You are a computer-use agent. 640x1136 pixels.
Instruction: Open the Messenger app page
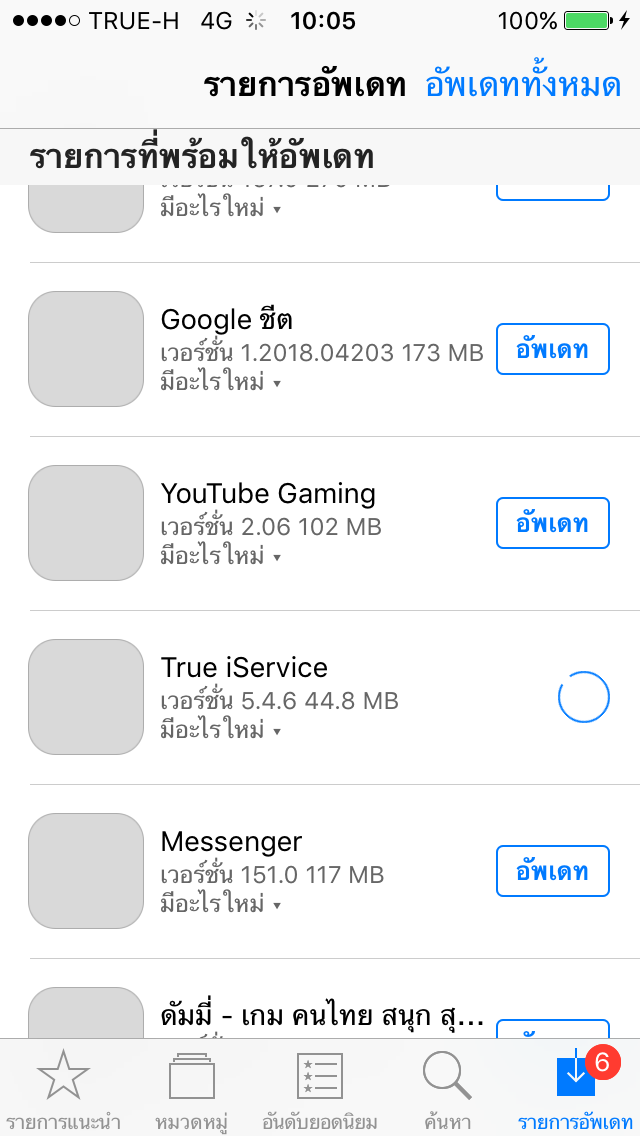pos(86,871)
